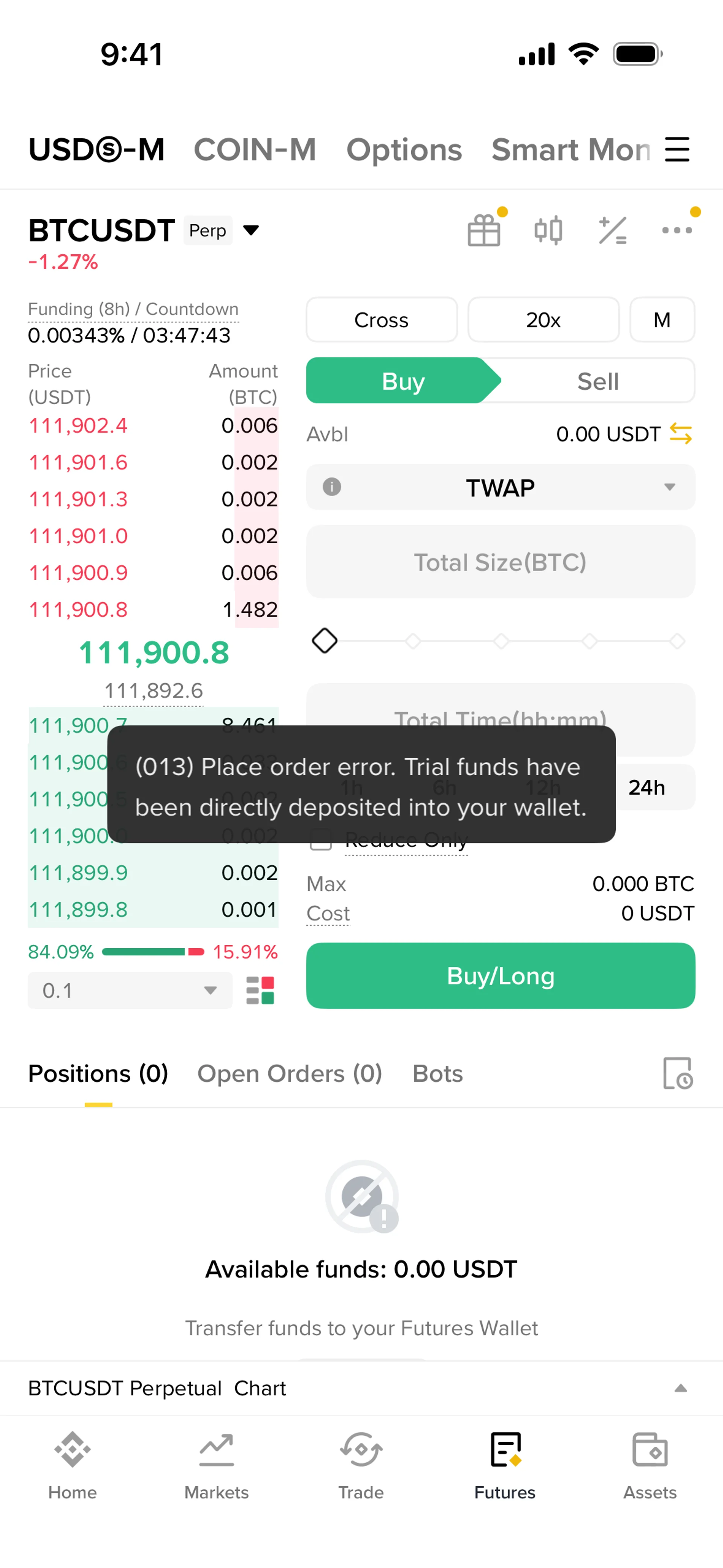Open the TWAP order type dropdown
The image size is (723, 1568).
click(x=500, y=487)
